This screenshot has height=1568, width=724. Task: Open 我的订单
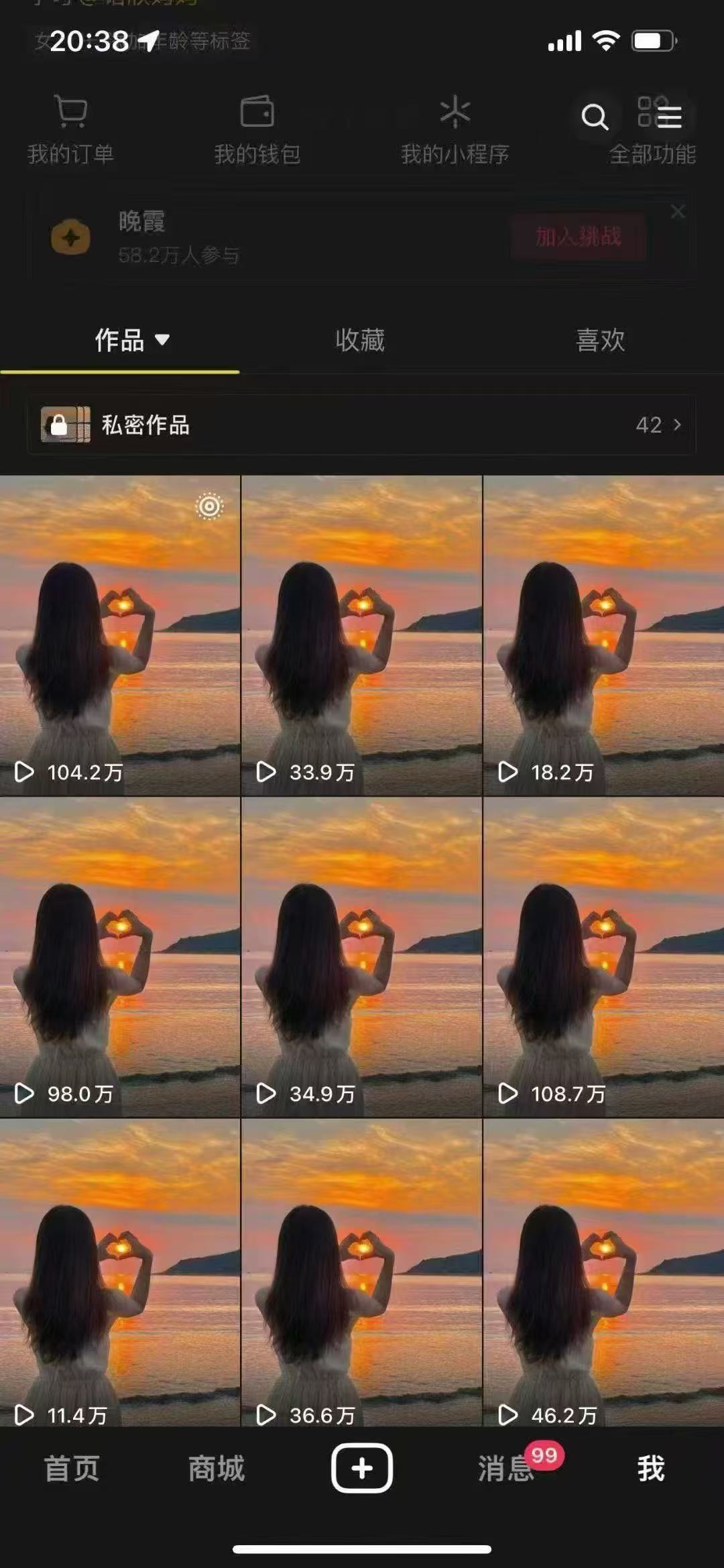70,130
